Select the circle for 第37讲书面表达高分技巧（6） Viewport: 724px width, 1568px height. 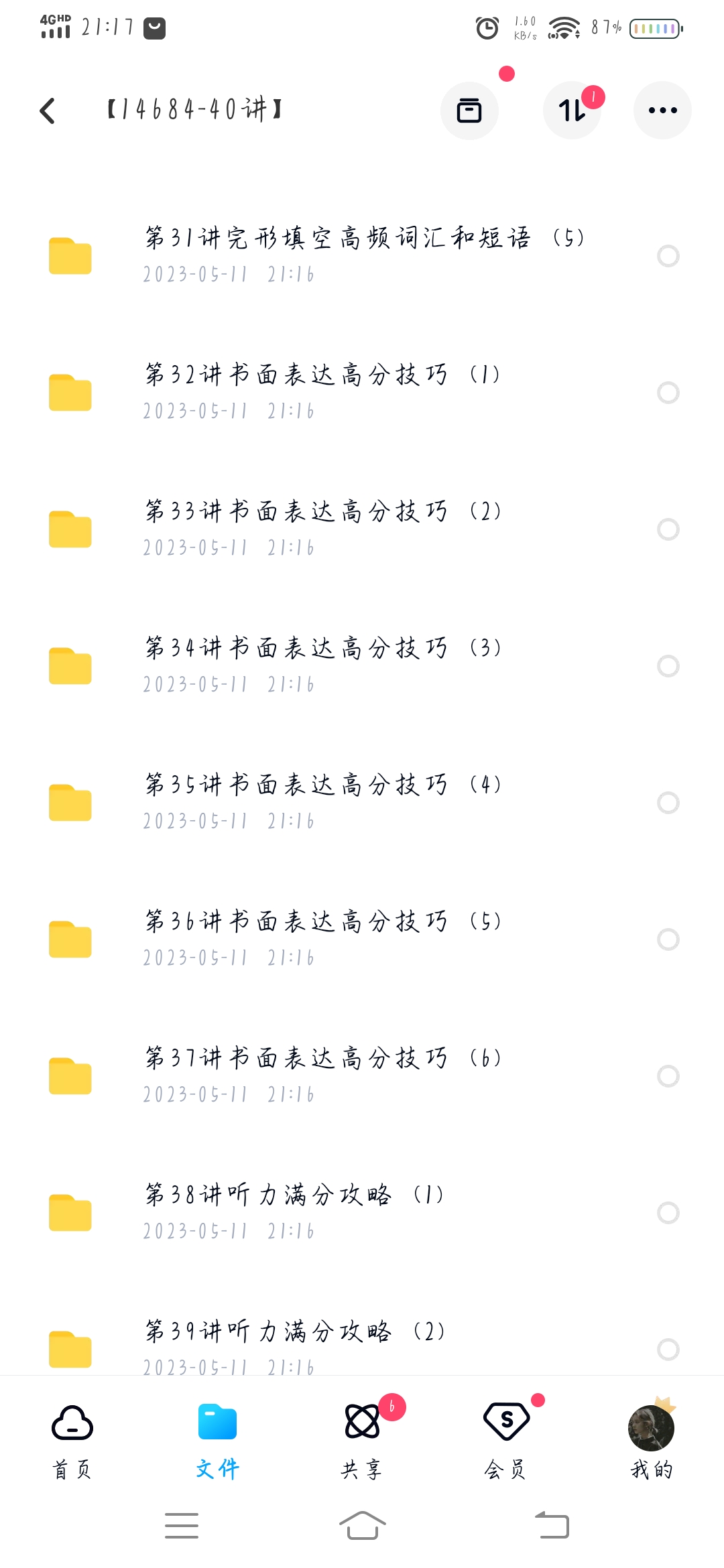pyautogui.click(x=668, y=1076)
